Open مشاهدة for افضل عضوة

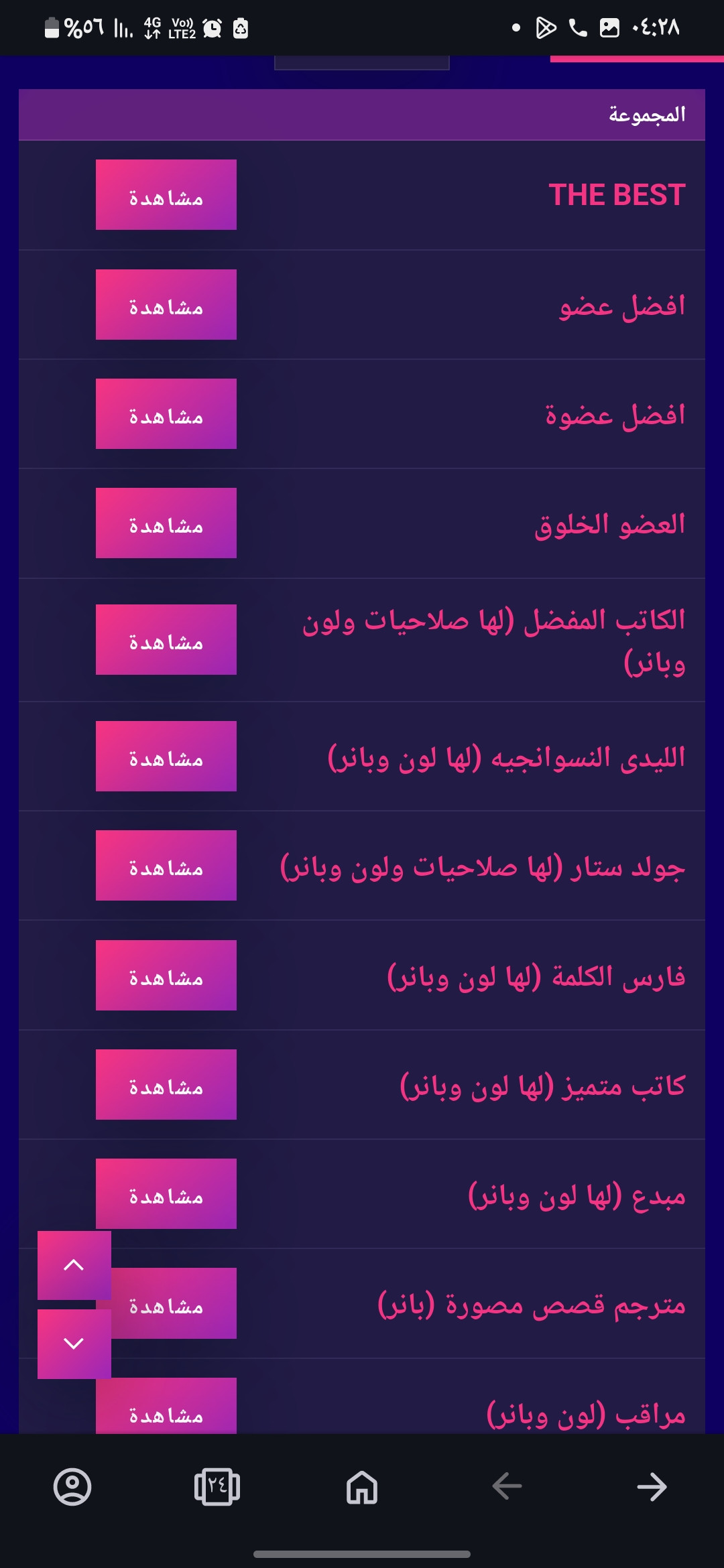pyautogui.click(x=166, y=414)
